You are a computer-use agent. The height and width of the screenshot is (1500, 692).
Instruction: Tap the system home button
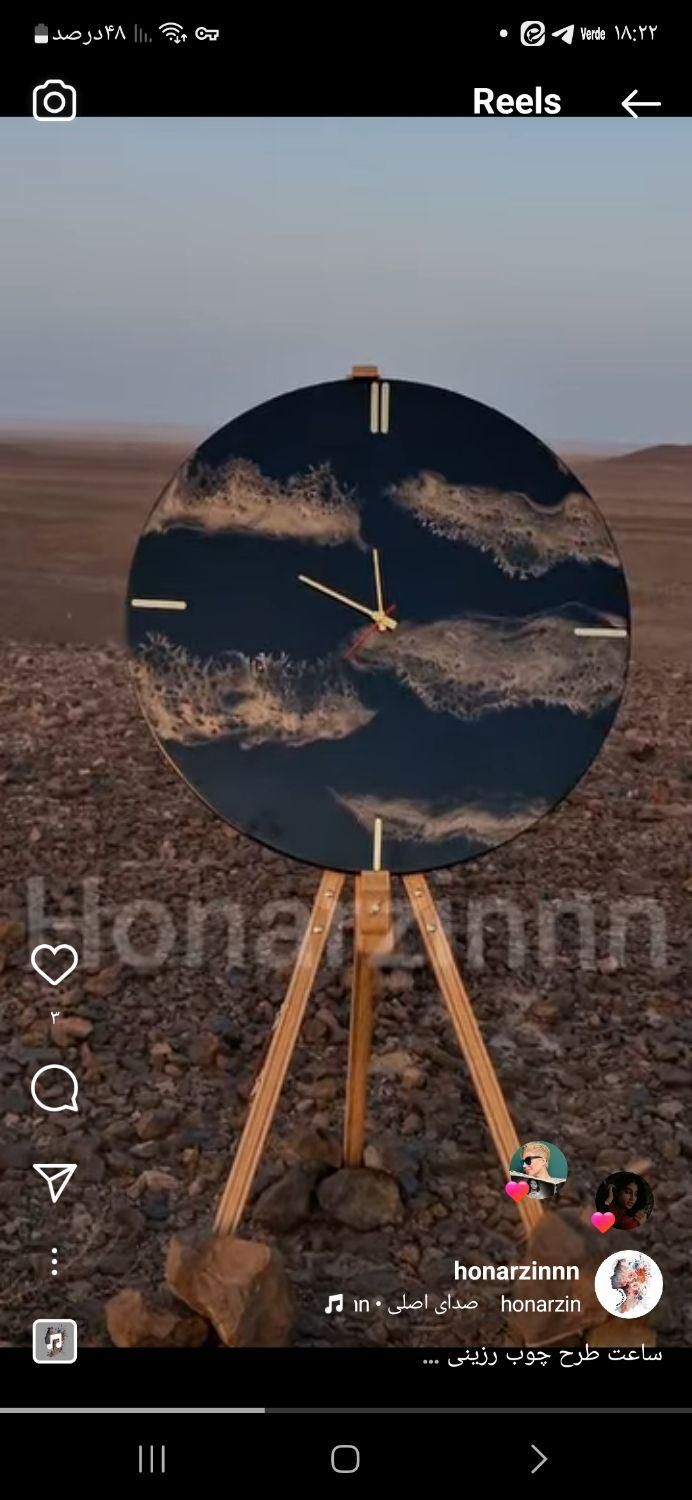click(x=345, y=1459)
